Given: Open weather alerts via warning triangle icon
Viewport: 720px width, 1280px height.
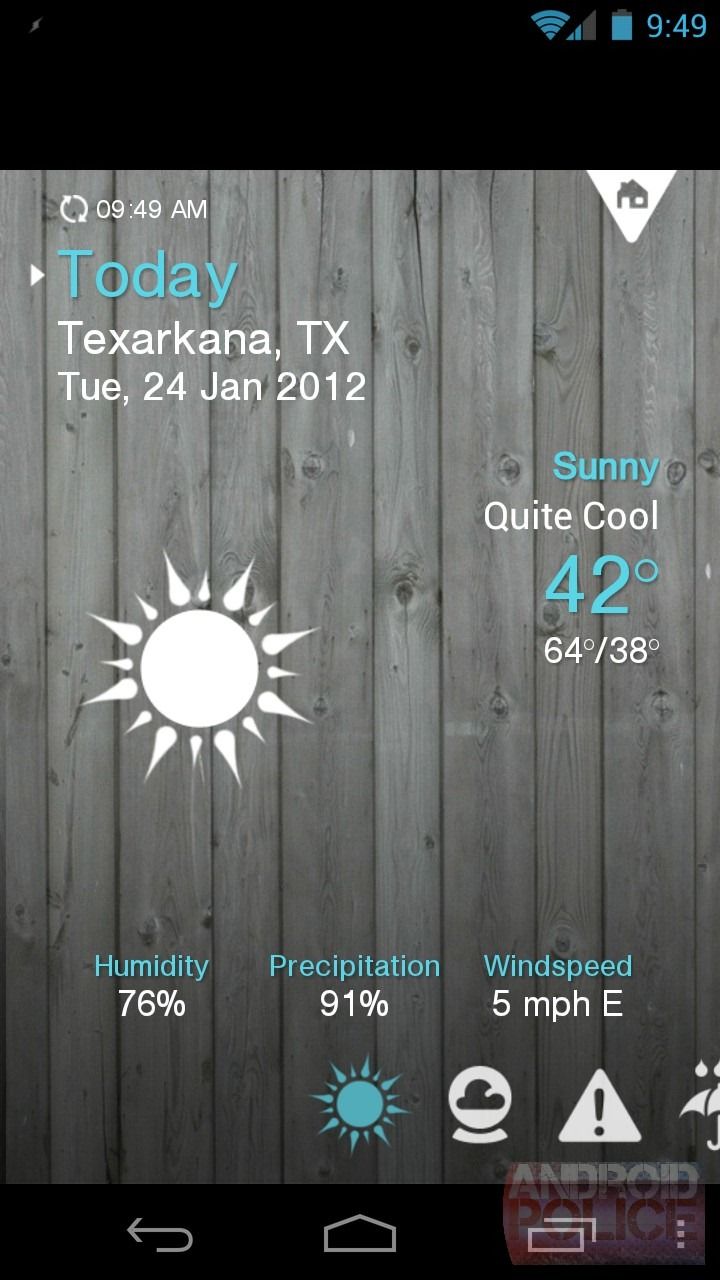Looking at the screenshot, I should pos(599,1103).
